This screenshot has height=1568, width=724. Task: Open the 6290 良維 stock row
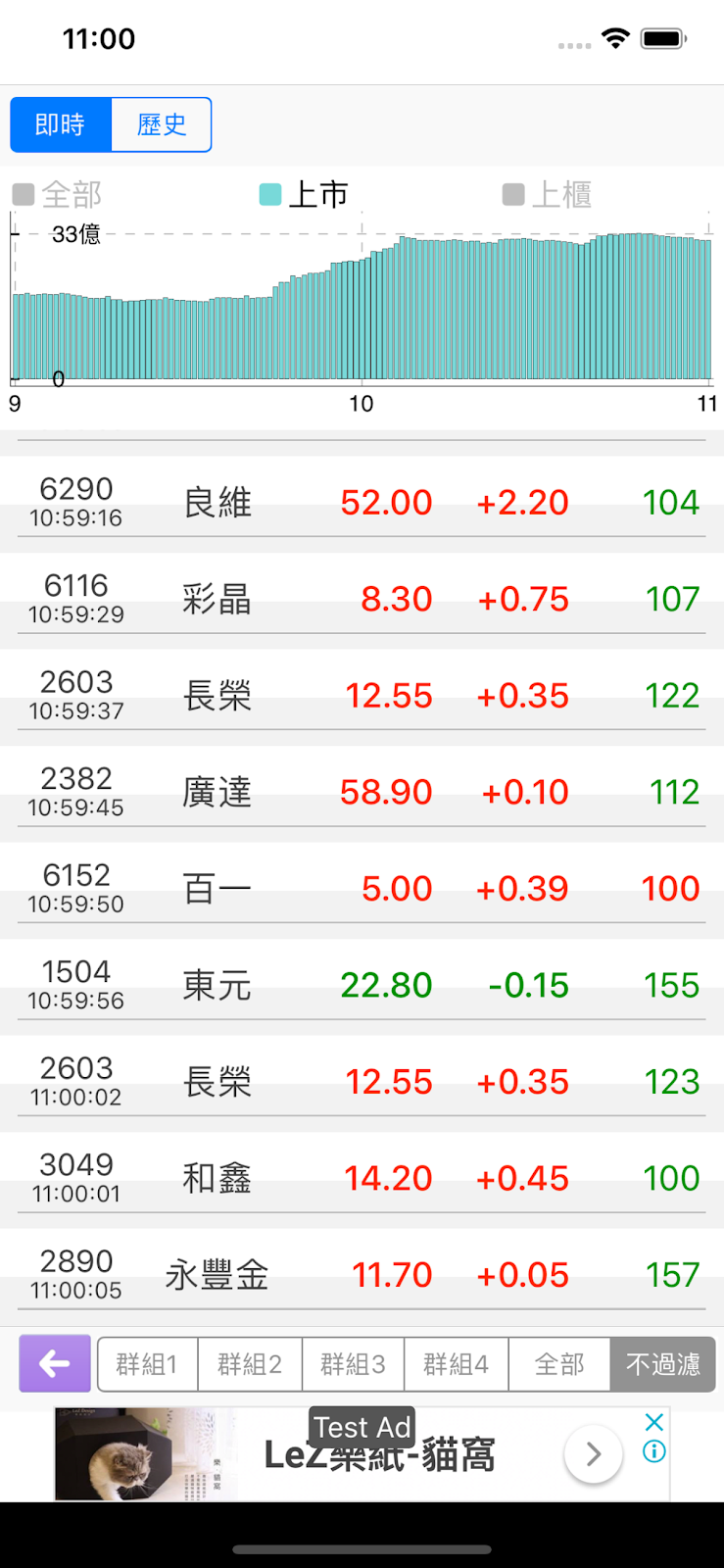tap(362, 503)
